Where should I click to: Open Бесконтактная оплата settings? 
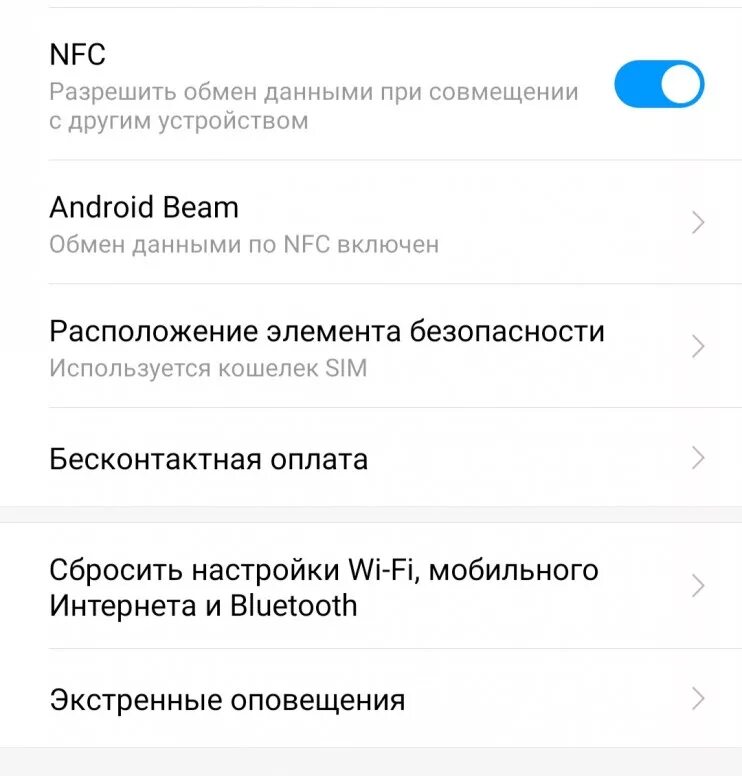[x=370, y=459]
